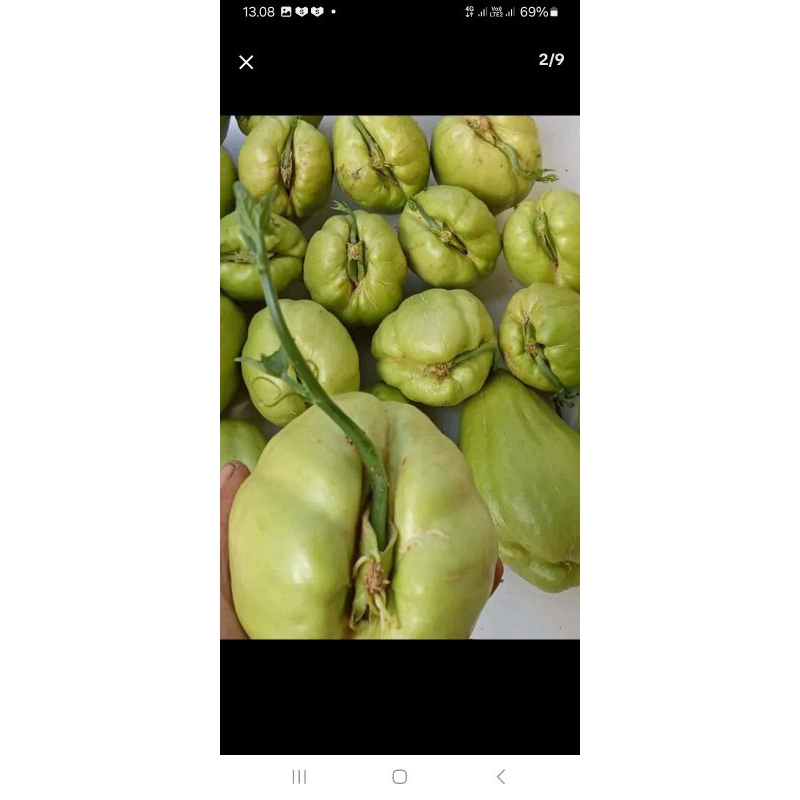This screenshot has height=800, width=800.
Task: Return to home via the home button
Action: pos(400,777)
